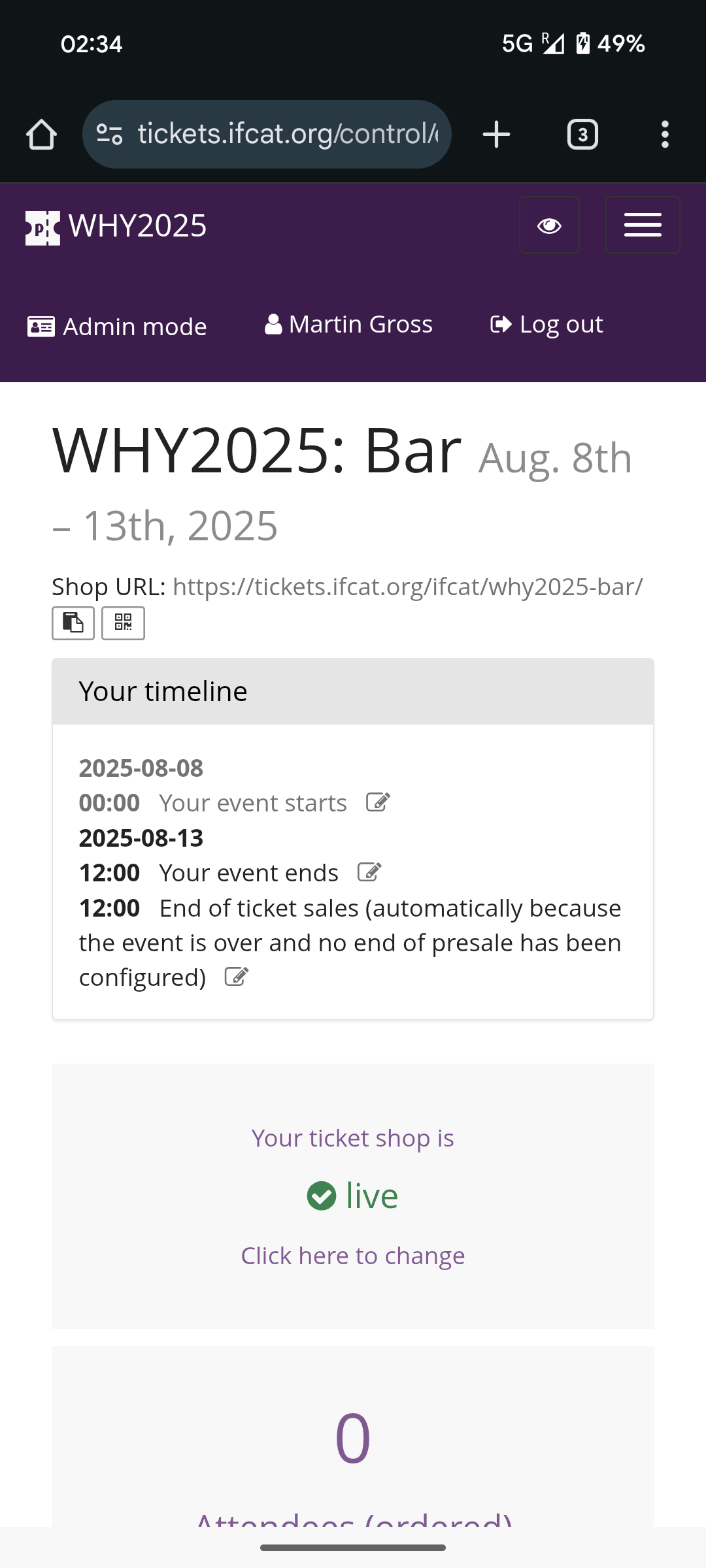Image resolution: width=706 pixels, height=1568 pixels.
Task: Show the QR code for shop URL
Action: [123, 623]
